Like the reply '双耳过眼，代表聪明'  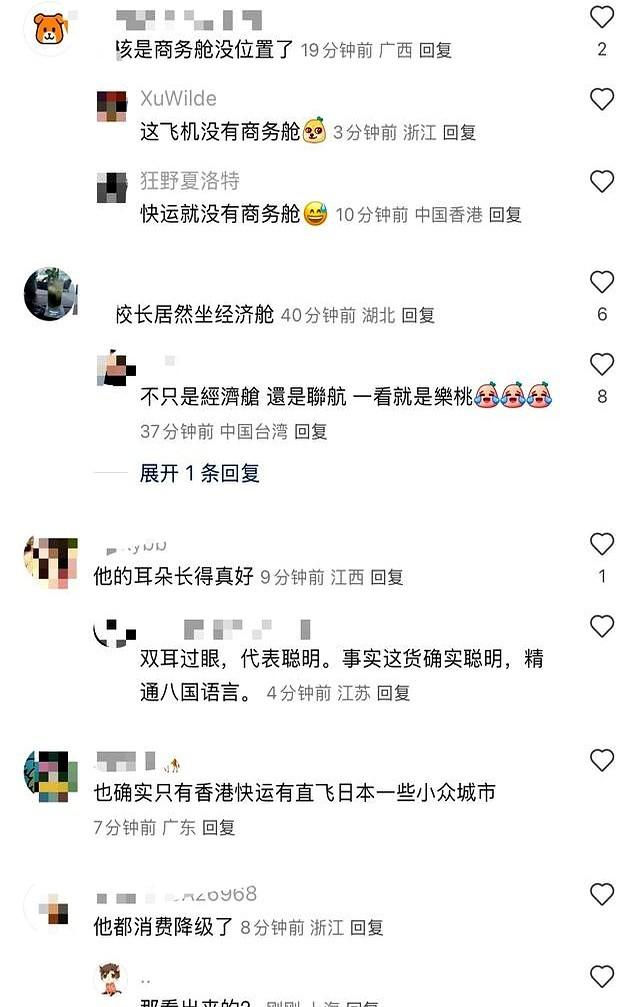pos(601,626)
